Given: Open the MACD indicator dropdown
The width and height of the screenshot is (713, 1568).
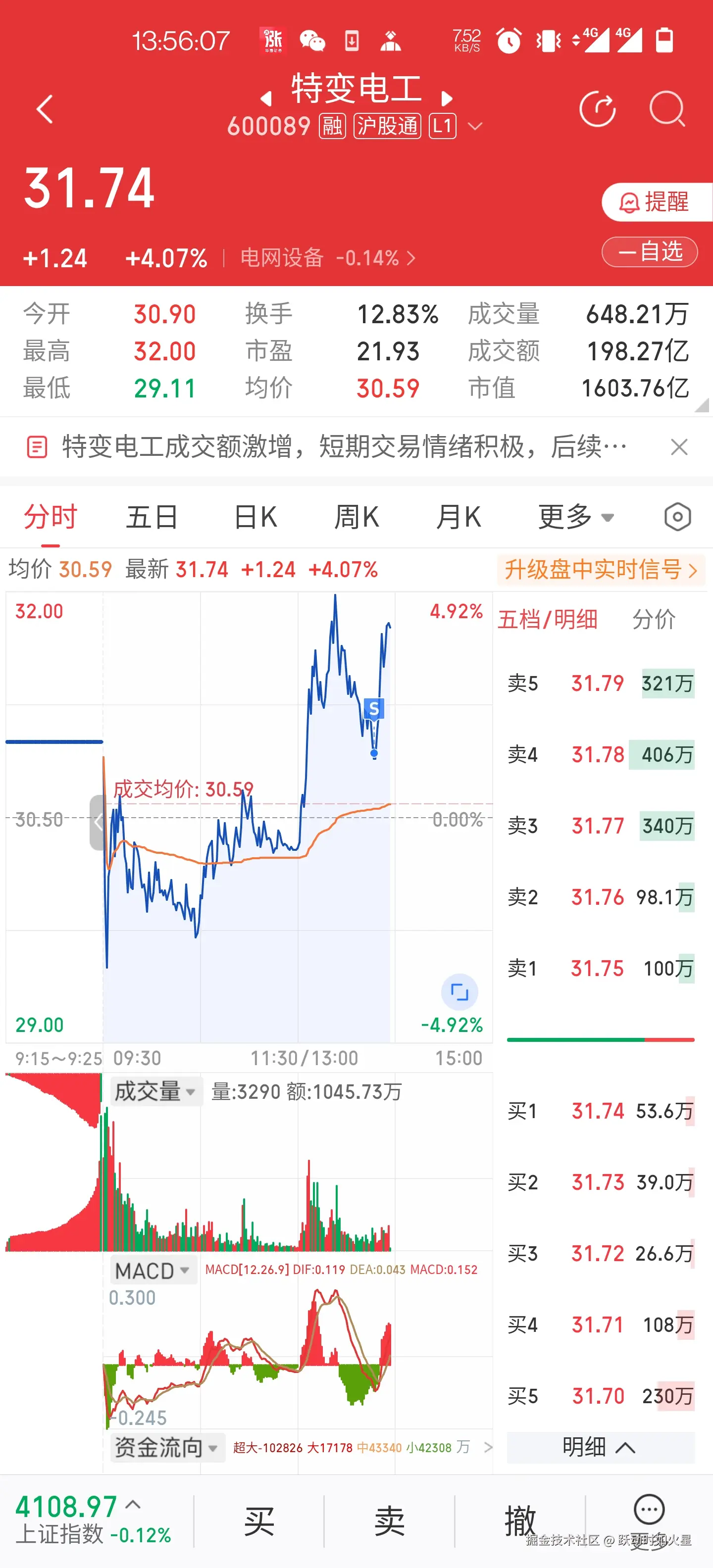Looking at the screenshot, I should (152, 1271).
